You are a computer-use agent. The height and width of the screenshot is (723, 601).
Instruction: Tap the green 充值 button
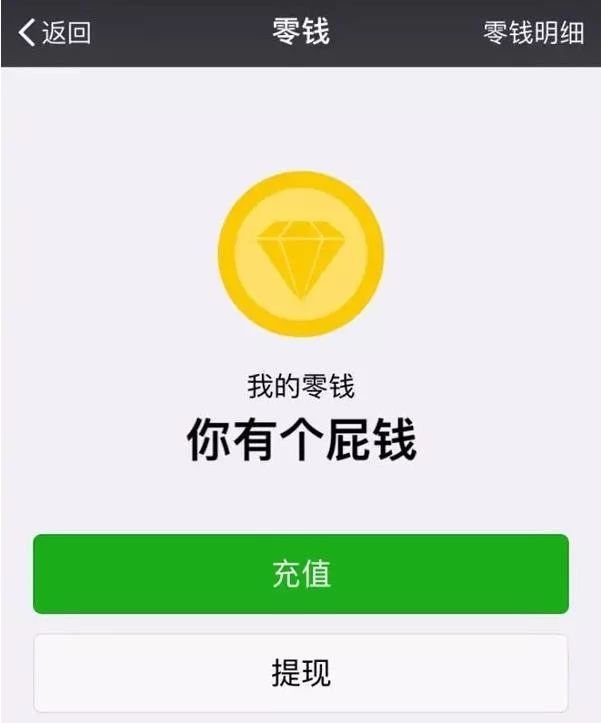pos(300,574)
